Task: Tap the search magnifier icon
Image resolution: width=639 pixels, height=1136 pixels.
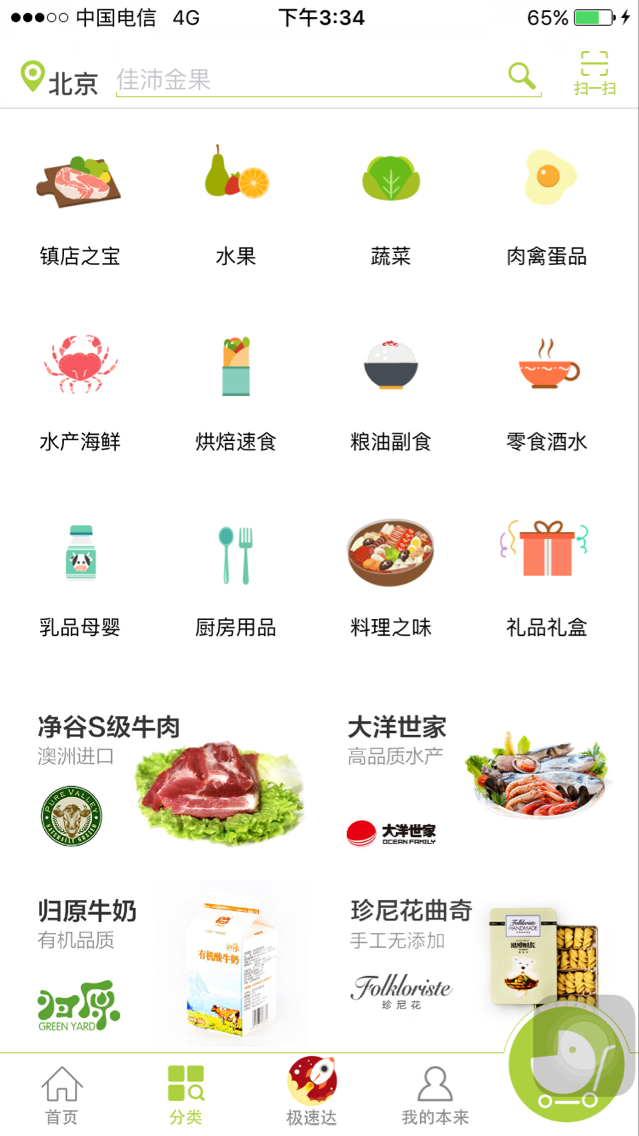Action: pos(522,75)
